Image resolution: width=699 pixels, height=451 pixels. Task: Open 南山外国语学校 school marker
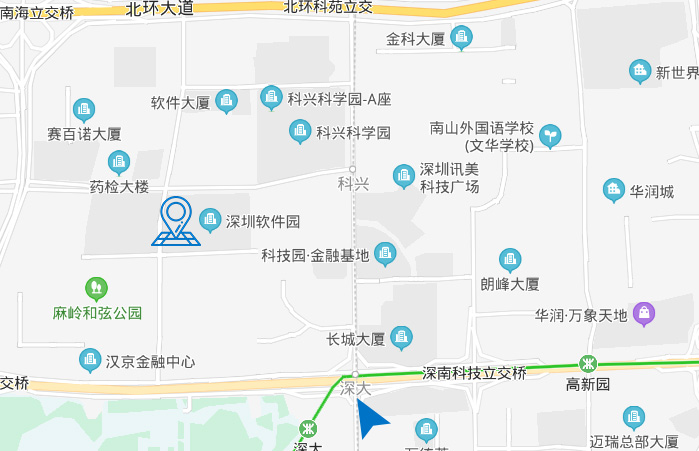point(550,135)
